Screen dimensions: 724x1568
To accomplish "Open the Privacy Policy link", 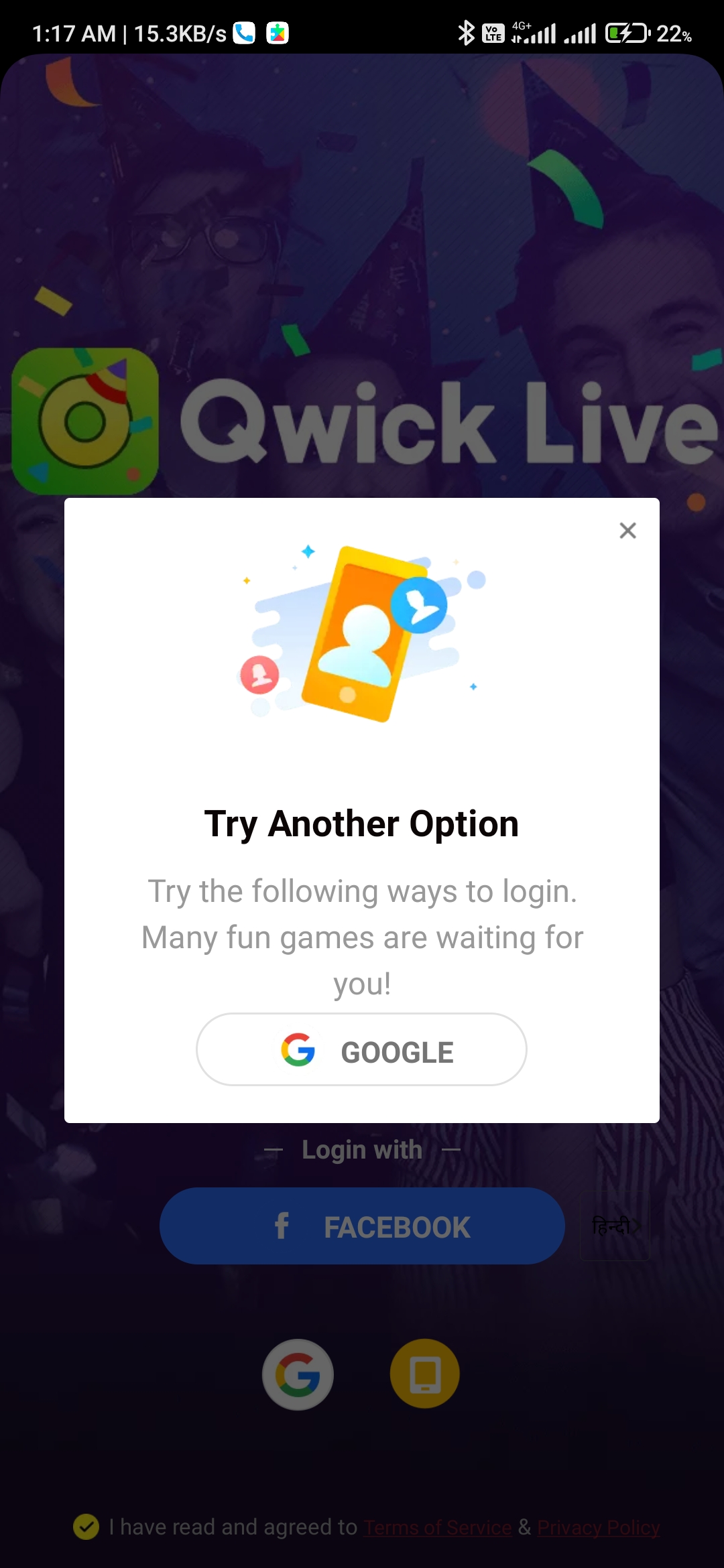I will coord(598,1527).
